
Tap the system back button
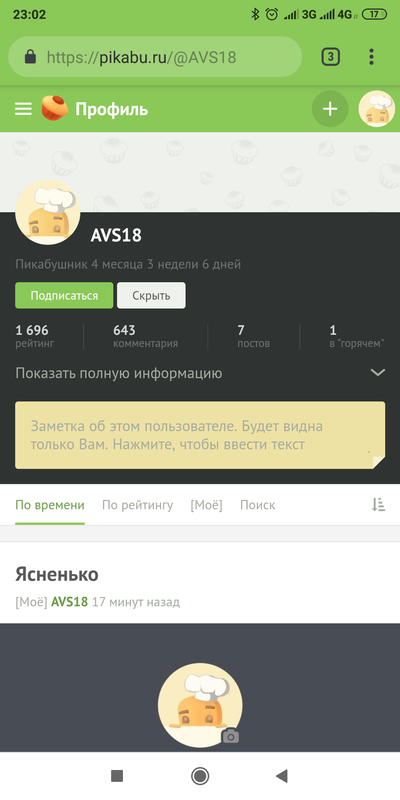click(x=282, y=776)
